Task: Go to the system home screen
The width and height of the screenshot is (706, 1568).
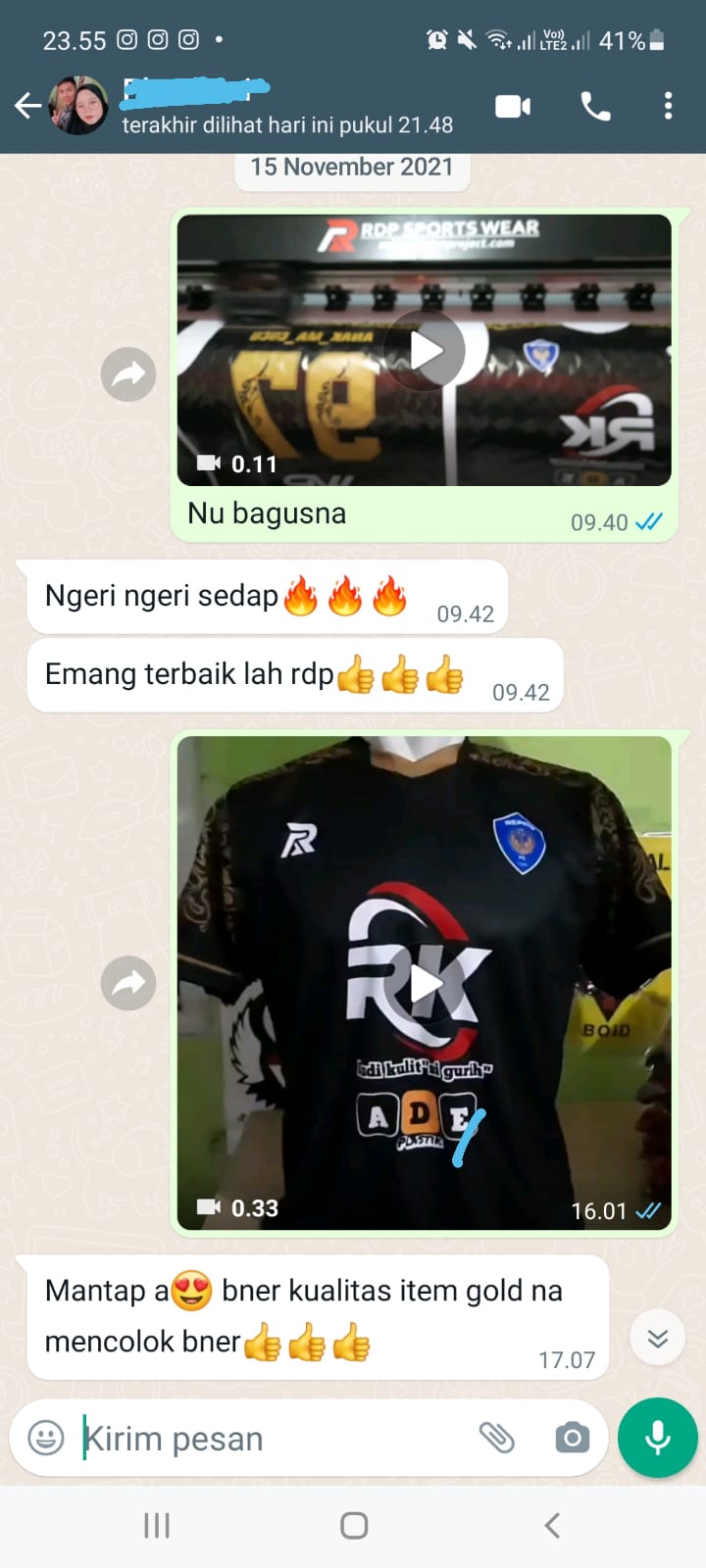Action: pos(354,1526)
